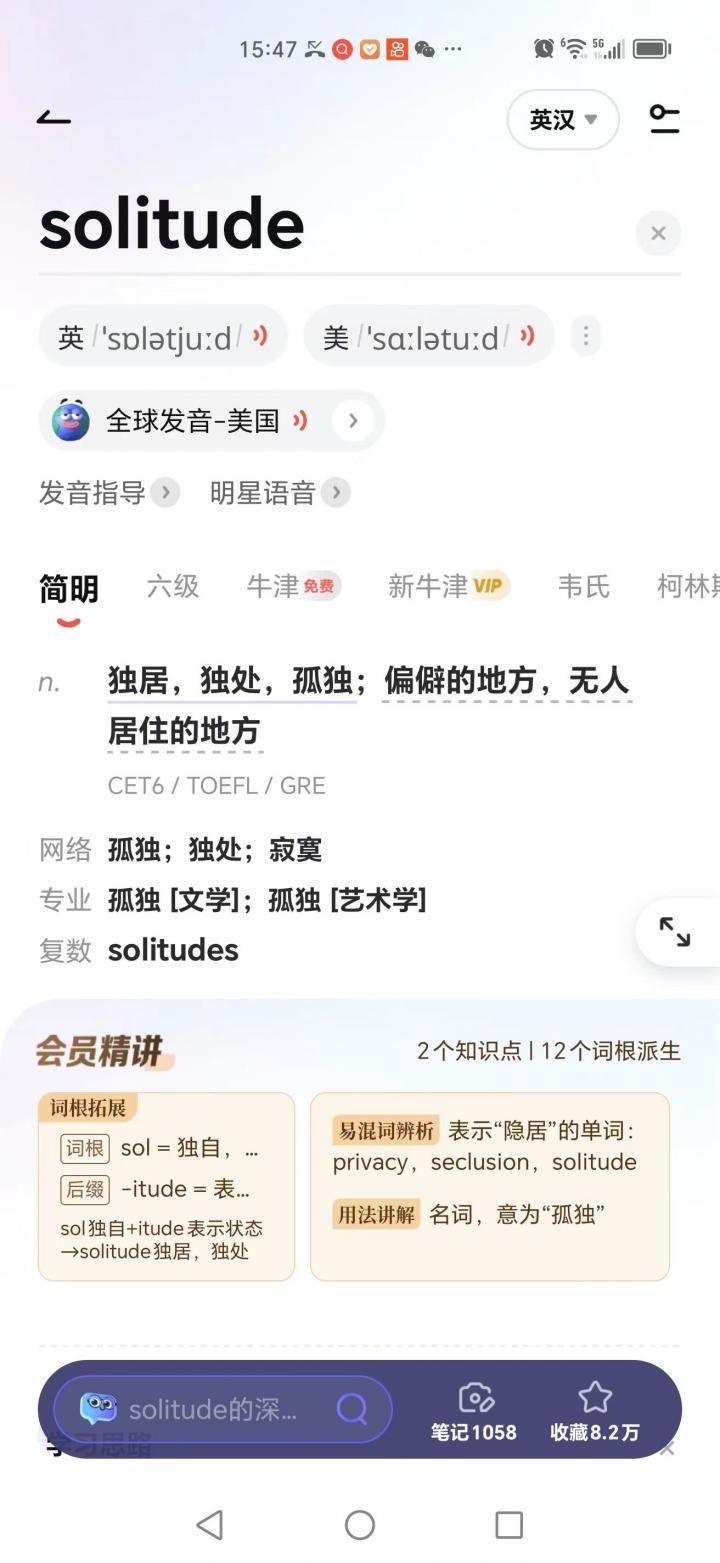Open the display settings icon
The image size is (720, 1563).
664,119
